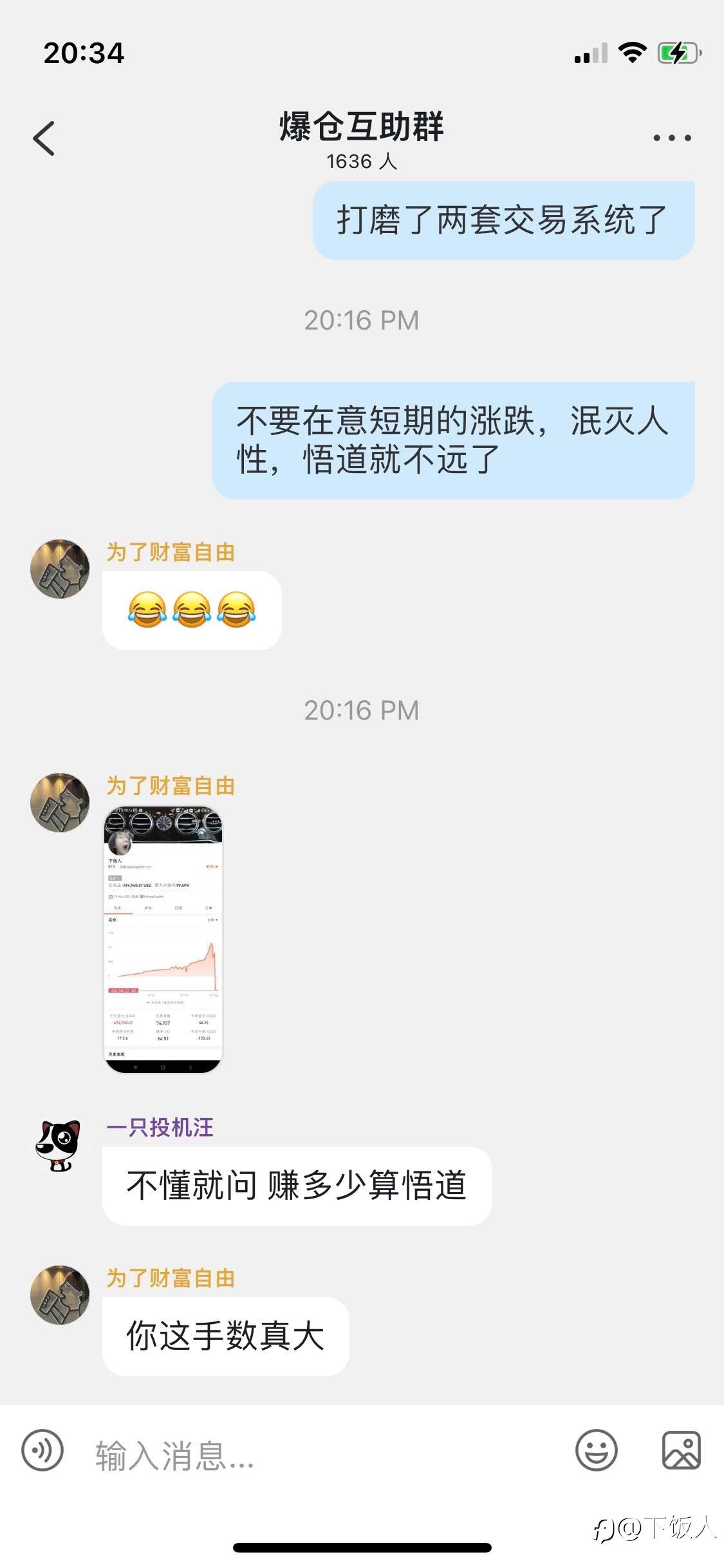View 一只投机汪's profile avatar
Viewport: 724px width, 1568px height.
click(59, 1145)
